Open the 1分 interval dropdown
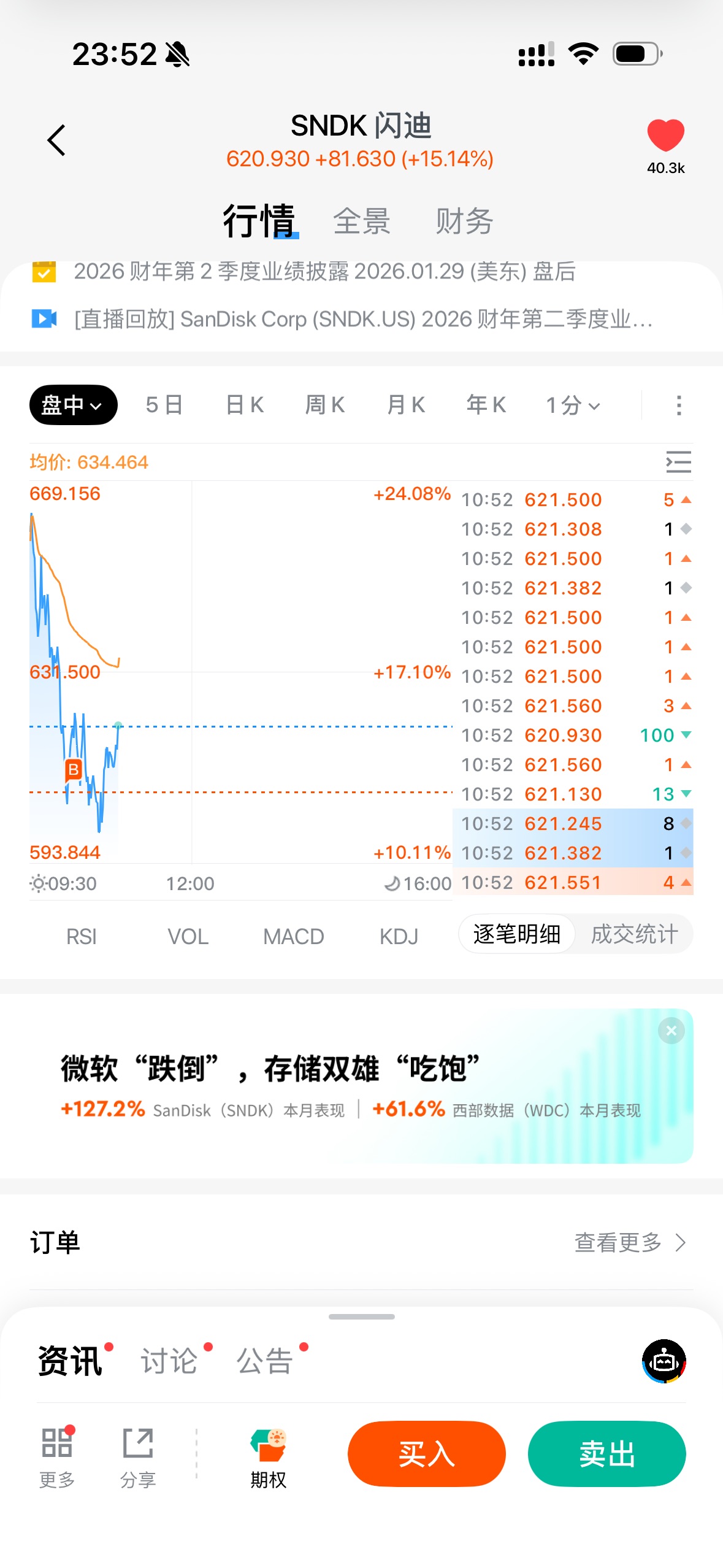The height and width of the screenshot is (1568, 723). [x=573, y=405]
